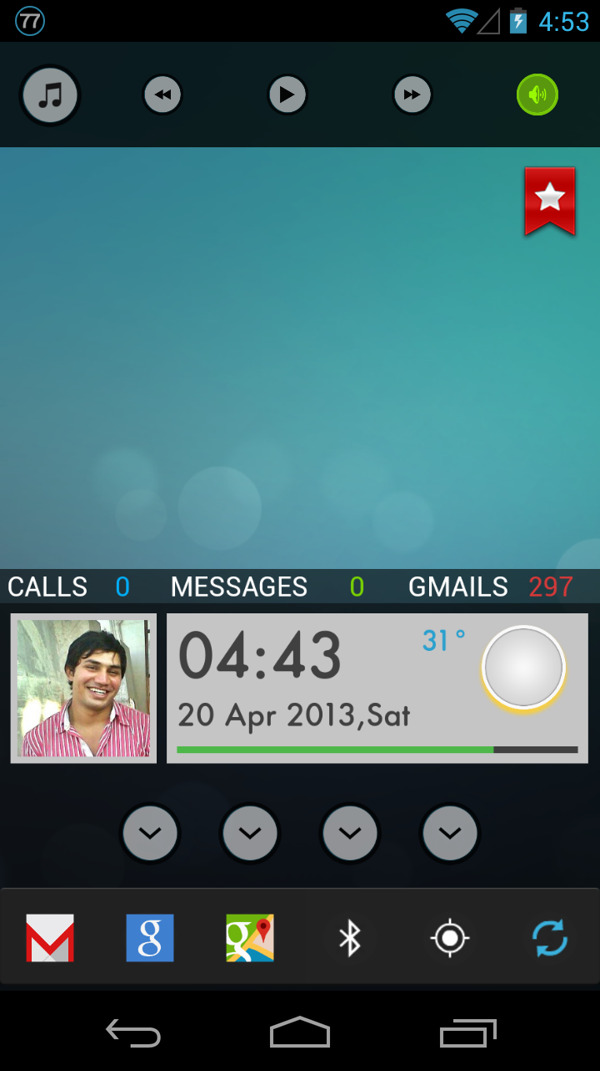Open the red star bookmark

550,201
